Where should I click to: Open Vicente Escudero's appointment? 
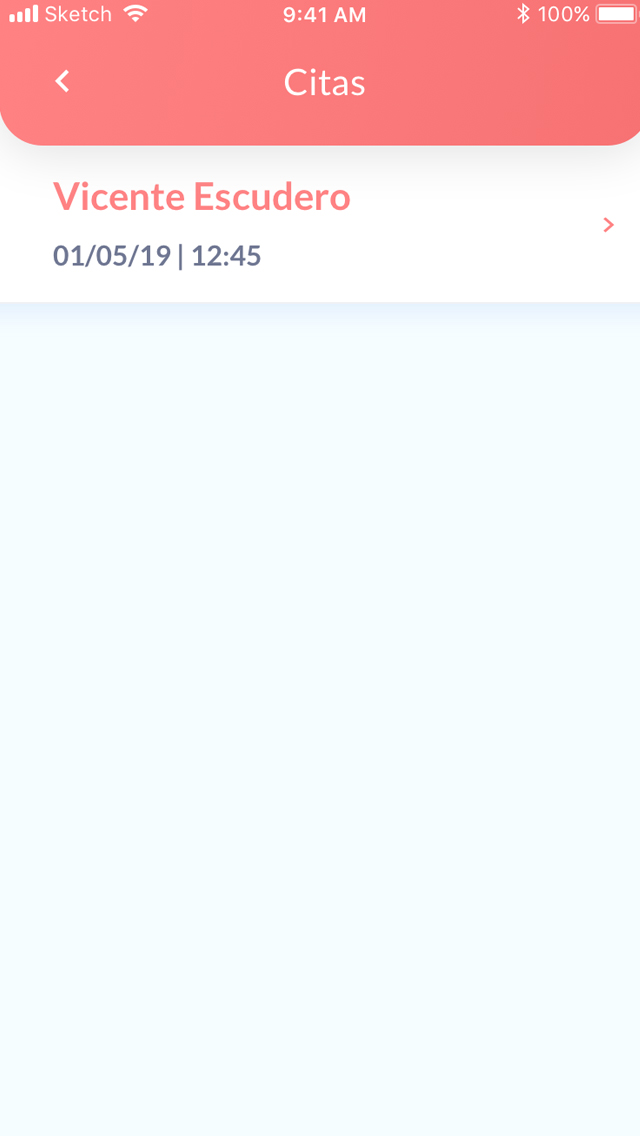pos(320,225)
